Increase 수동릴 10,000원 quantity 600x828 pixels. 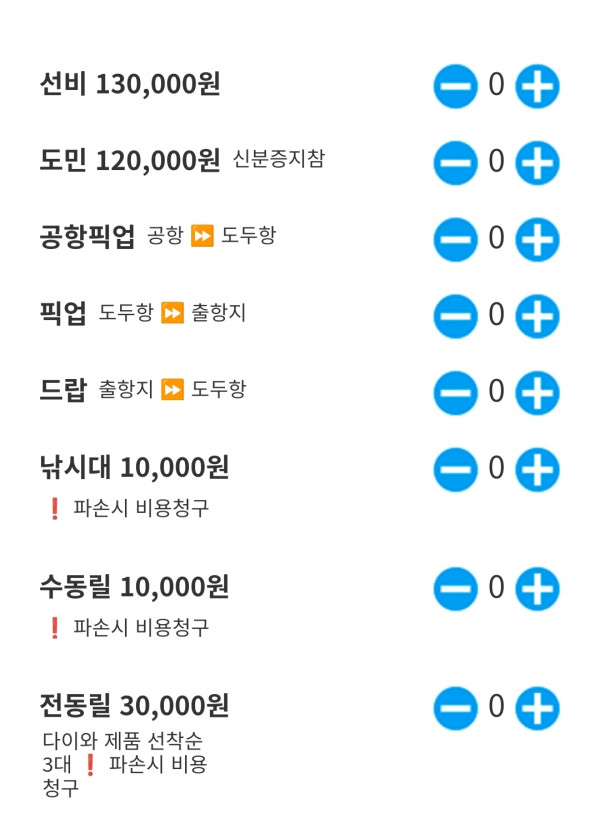pyautogui.click(x=537, y=588)
